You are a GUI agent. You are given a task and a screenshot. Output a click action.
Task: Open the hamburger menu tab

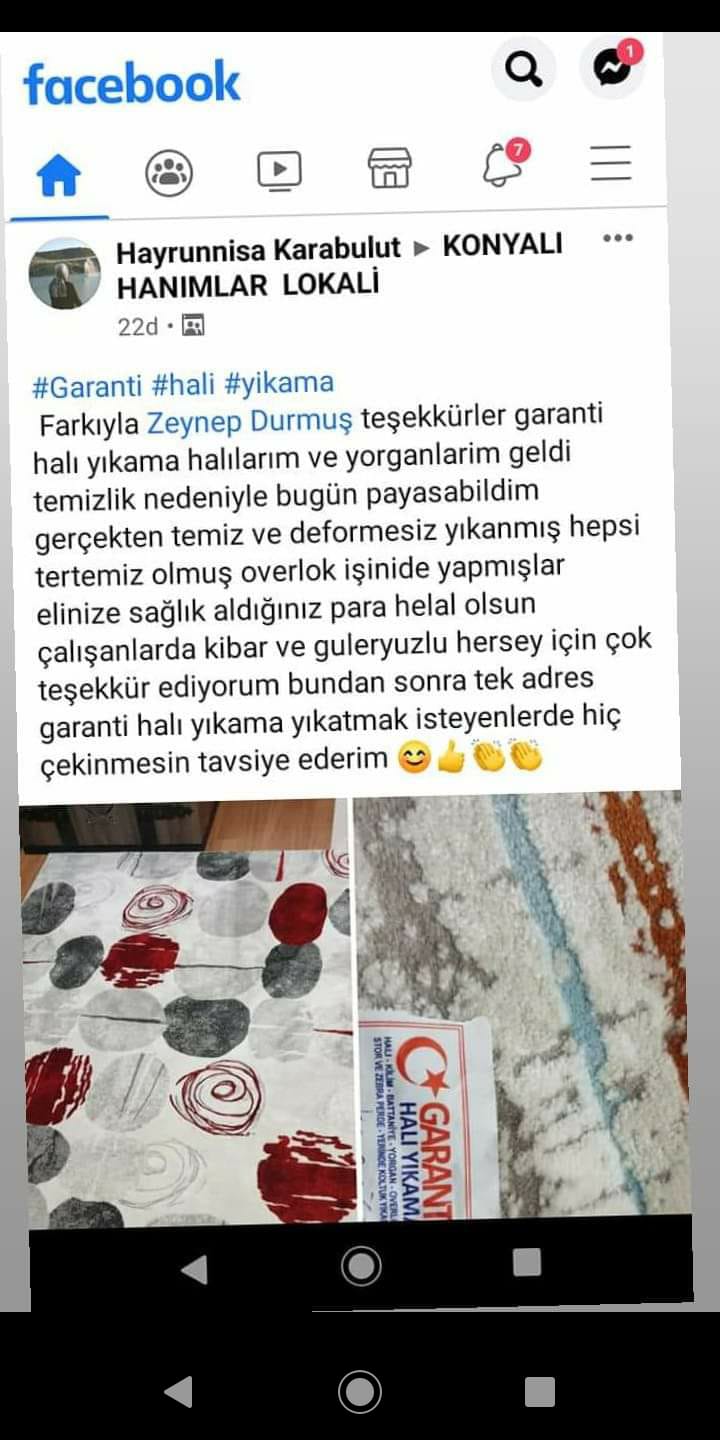pyautogui.click(x=610, y=163)
